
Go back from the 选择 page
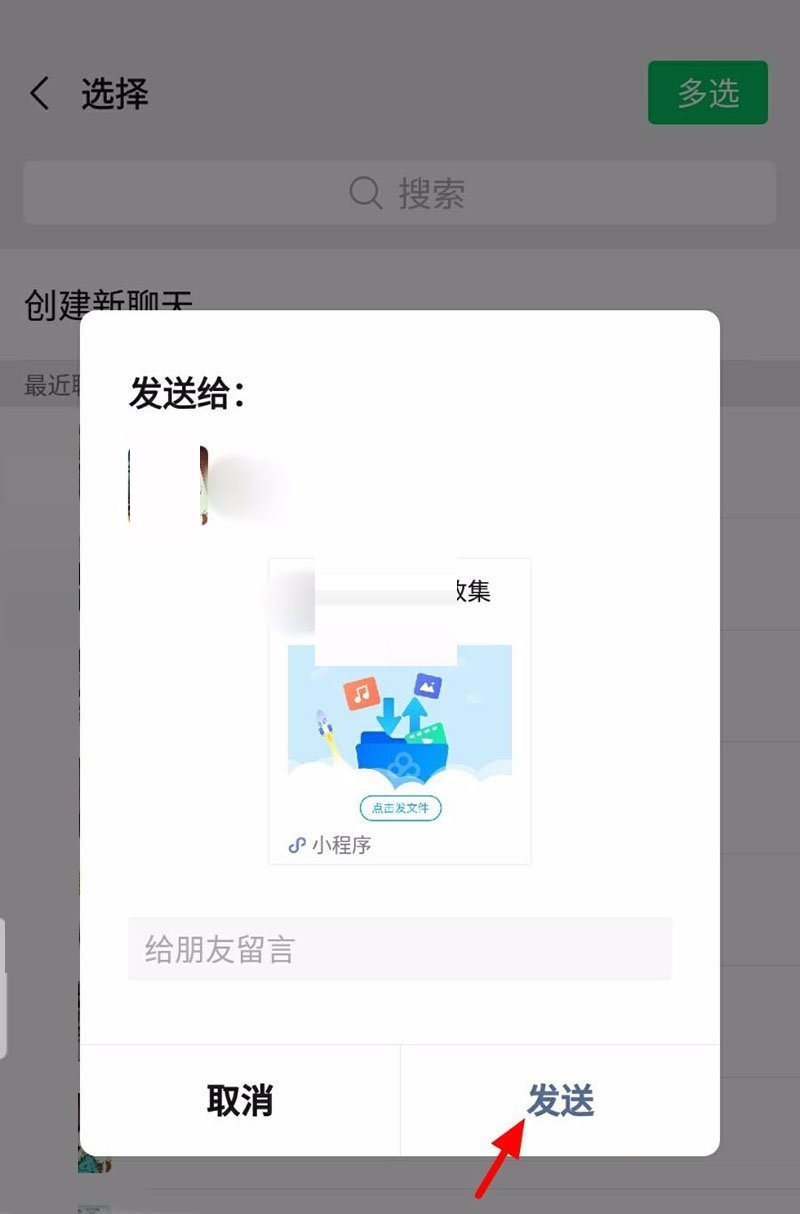pos(40,94)
